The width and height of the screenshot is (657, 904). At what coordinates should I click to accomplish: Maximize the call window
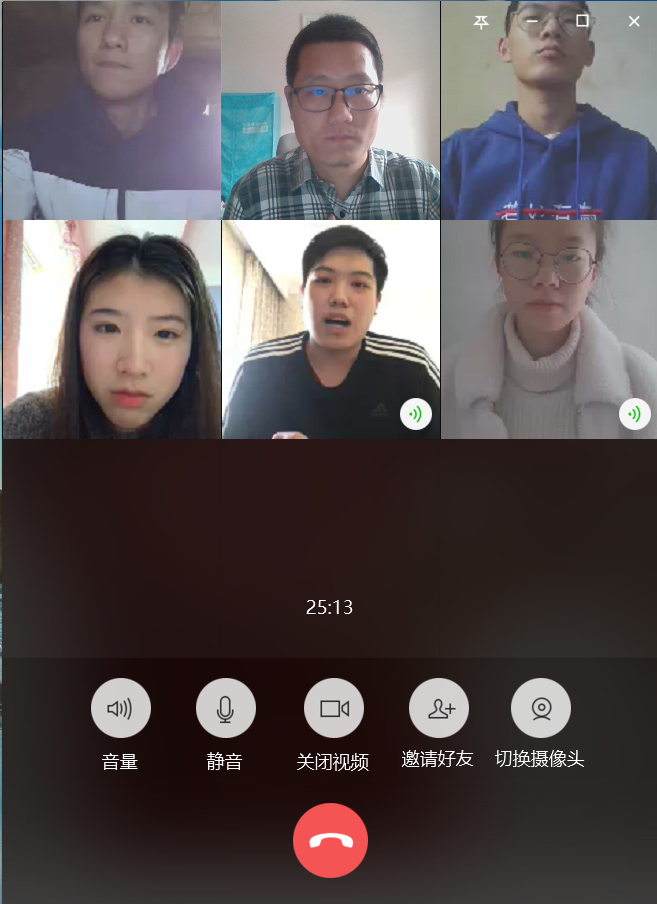click(x=582, y=21)
